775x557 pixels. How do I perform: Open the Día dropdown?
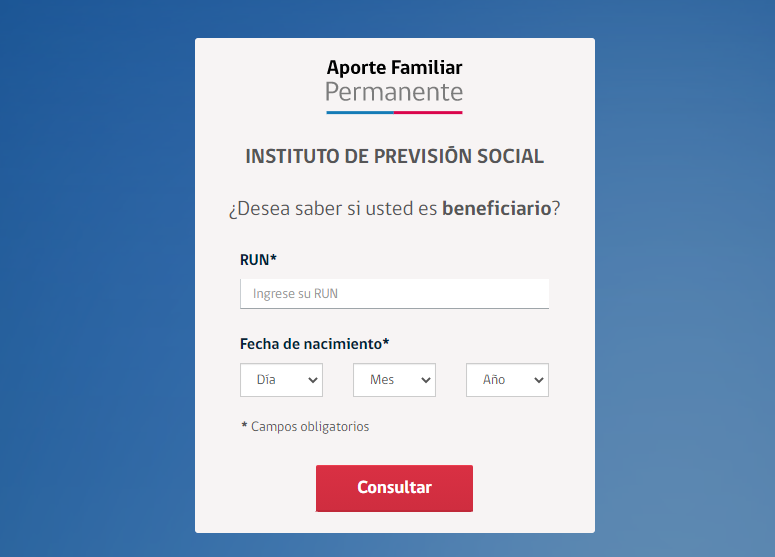281,380
